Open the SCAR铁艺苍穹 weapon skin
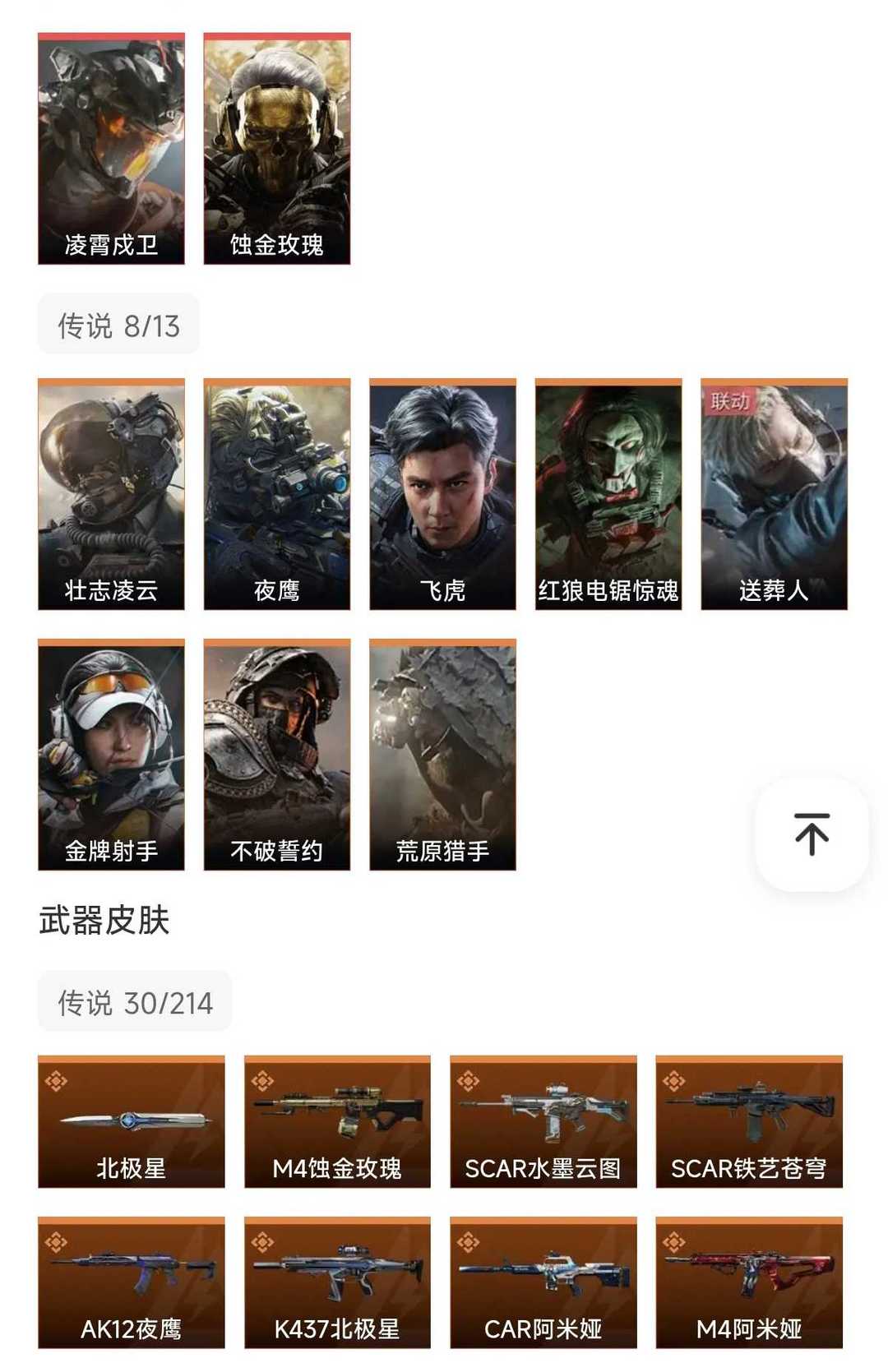This screenshot has width=888, height=1372. 749,1122
